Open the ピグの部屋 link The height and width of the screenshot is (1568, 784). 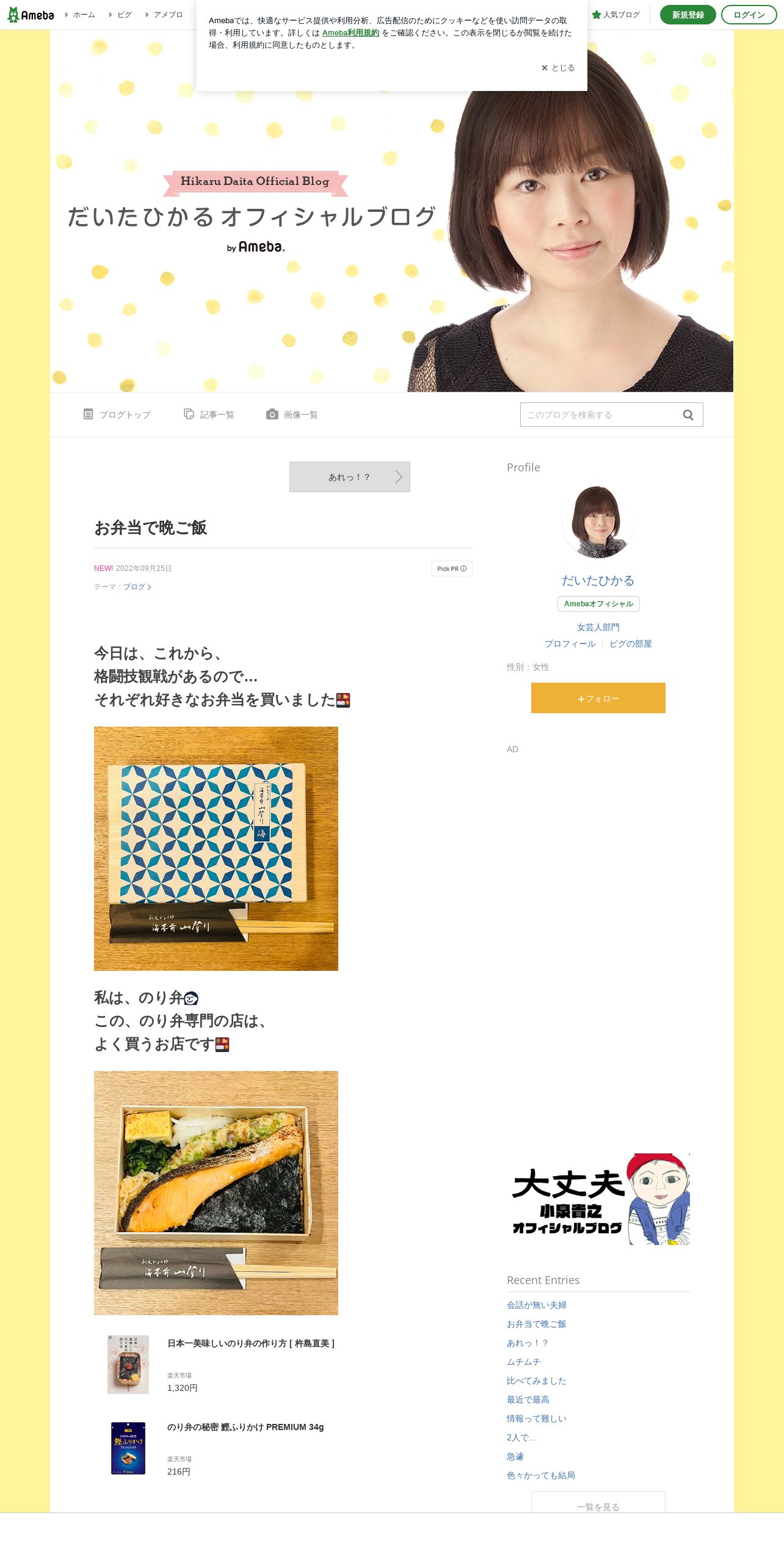coord(631,644)
